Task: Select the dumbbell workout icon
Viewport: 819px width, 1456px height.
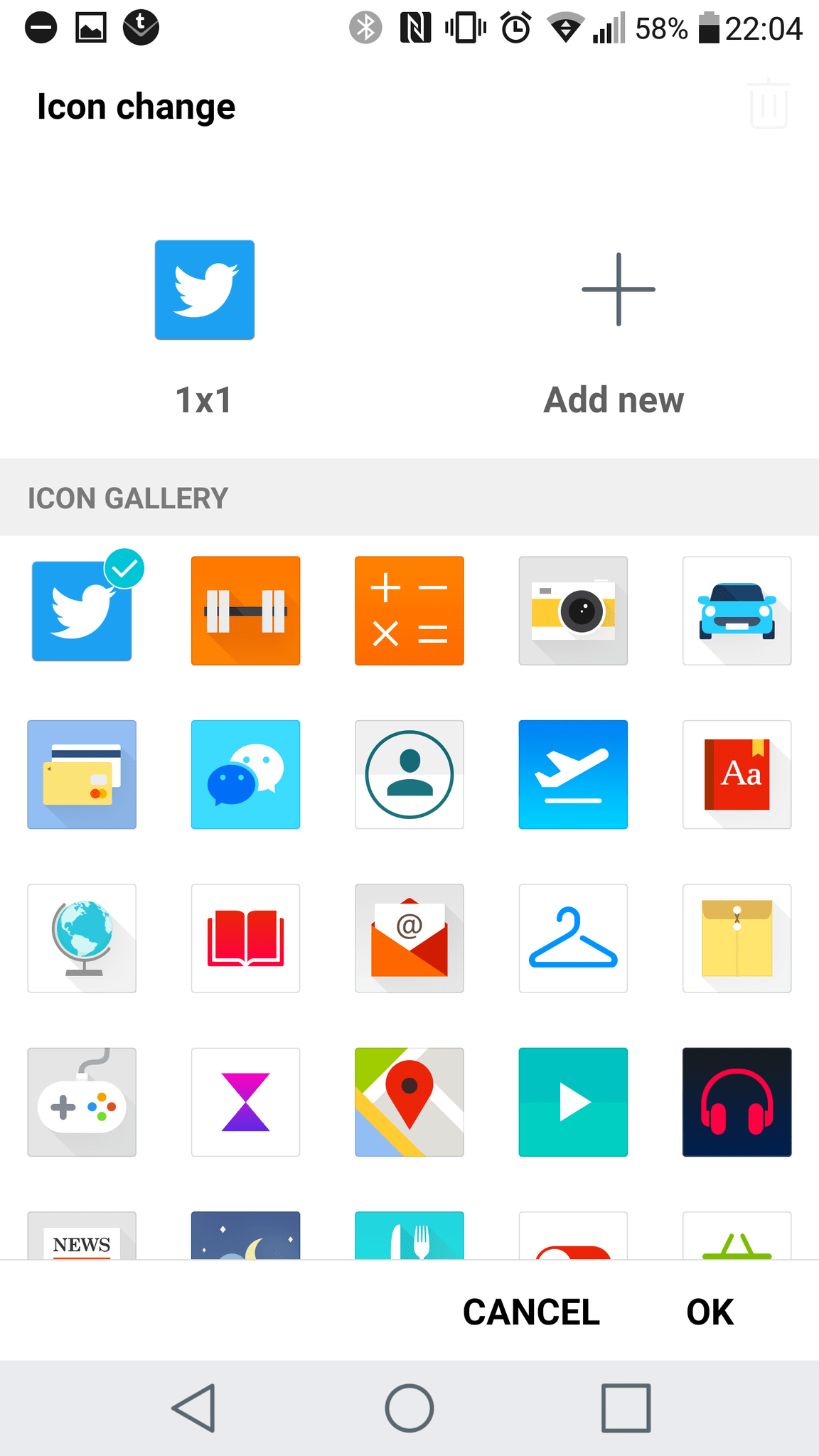Action: (x=245, y=610)
